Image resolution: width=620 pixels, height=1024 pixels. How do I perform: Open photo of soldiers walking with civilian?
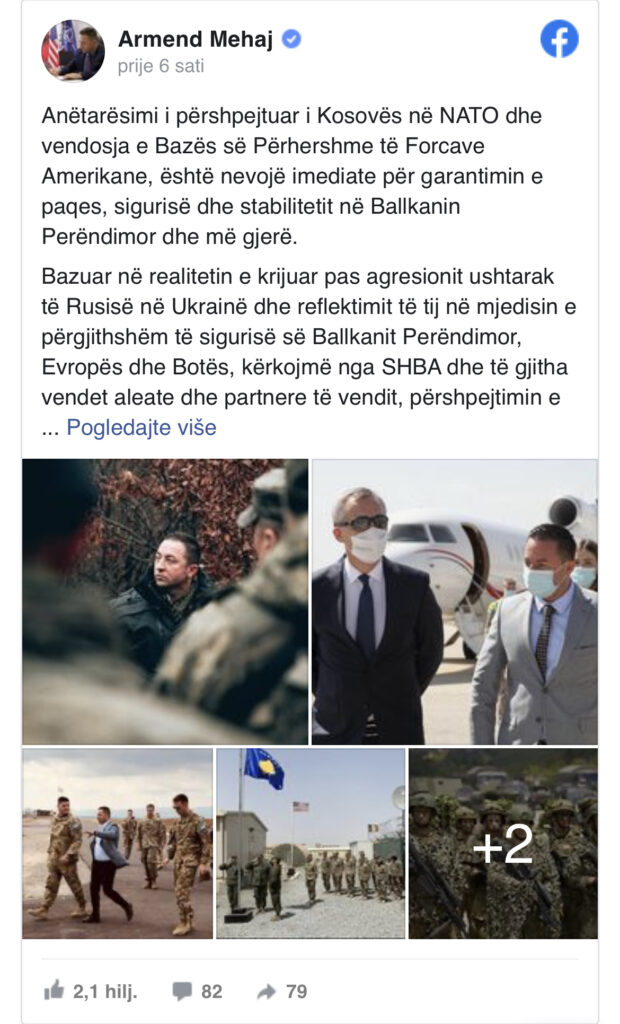[117, 843]
